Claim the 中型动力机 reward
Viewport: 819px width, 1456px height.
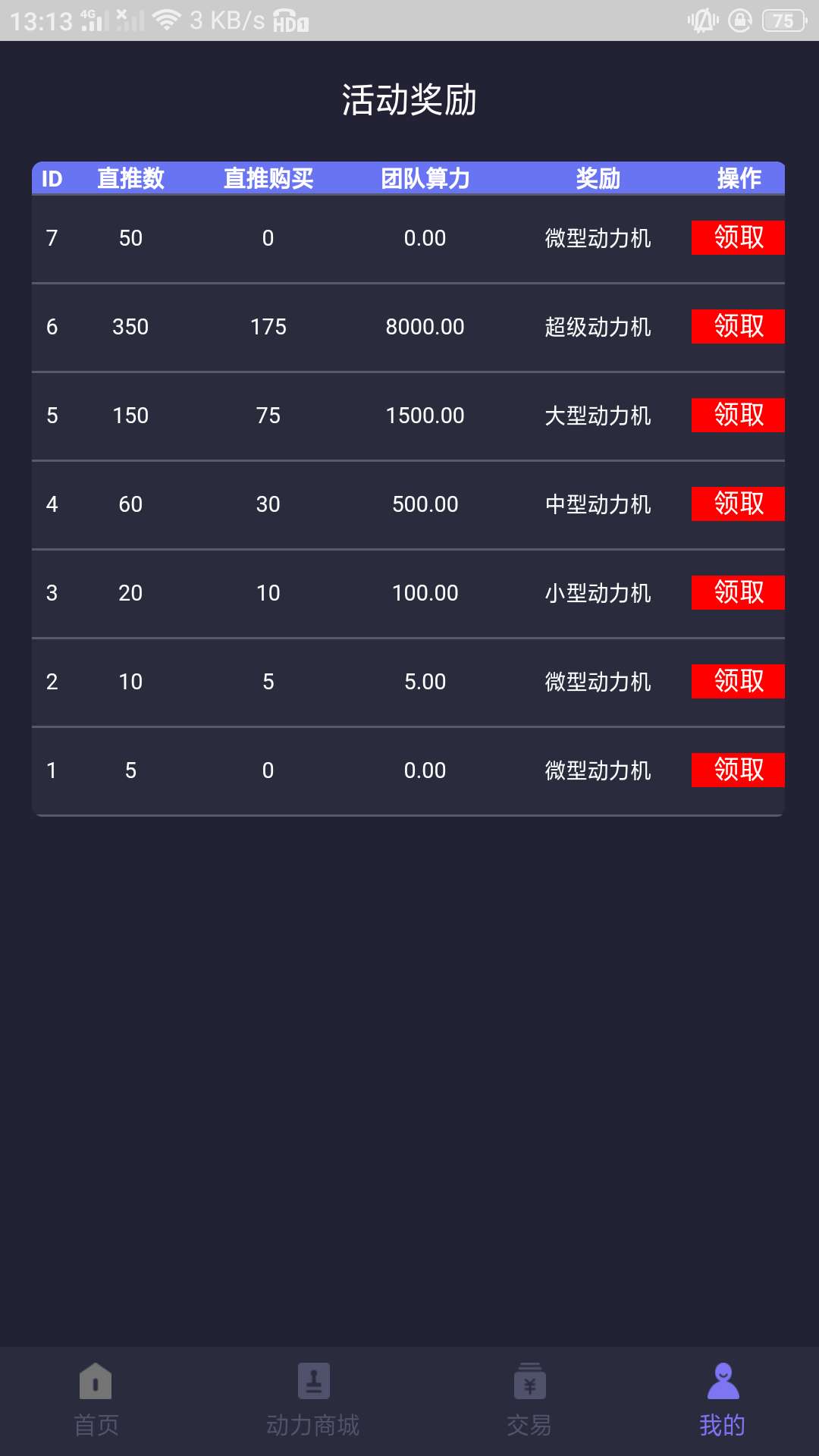[x=737, y=504]
